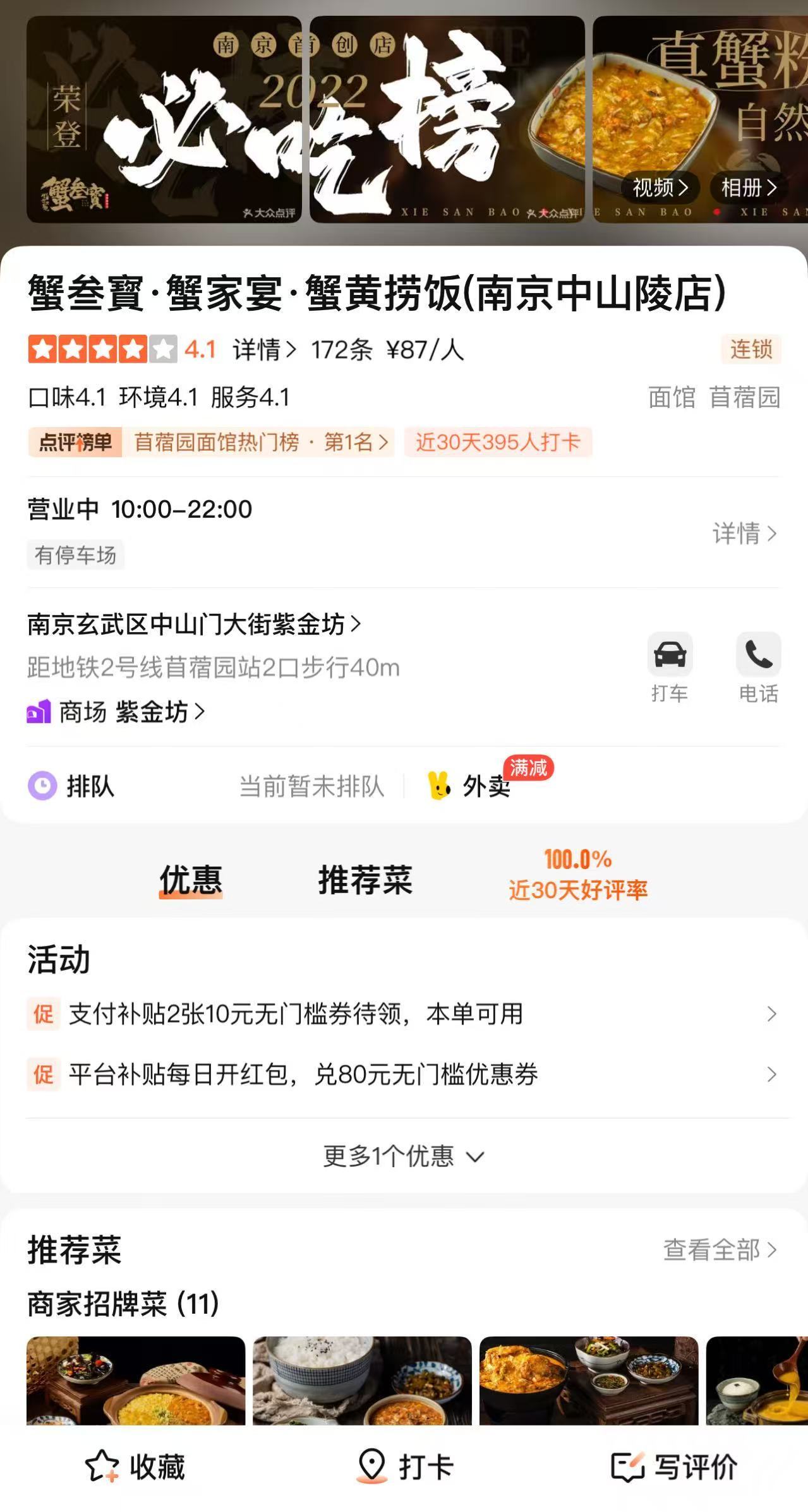Open the 支付补贴 coupon activity row
808x1512 pixels.
tap(404, 1014)
